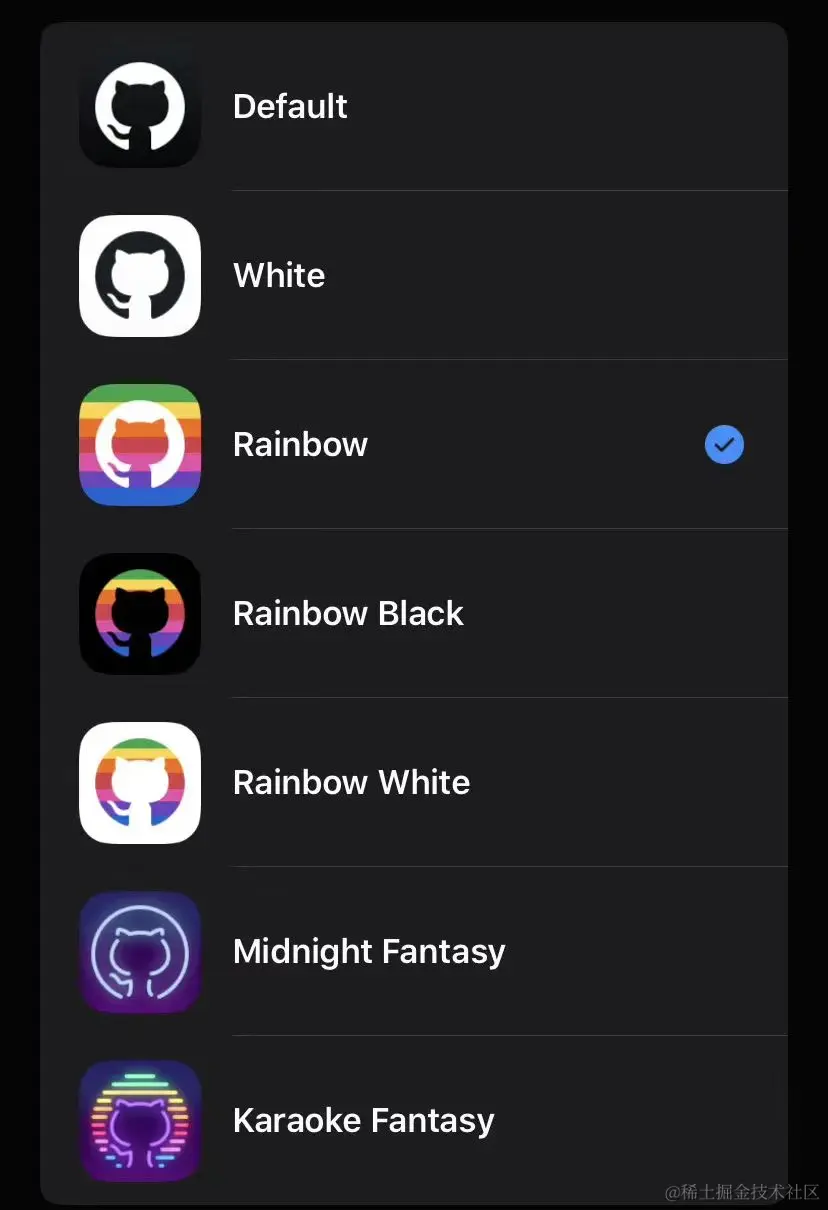Select the Midnight Fantasy icon
Screen dimensions: 828x1210
368,951
